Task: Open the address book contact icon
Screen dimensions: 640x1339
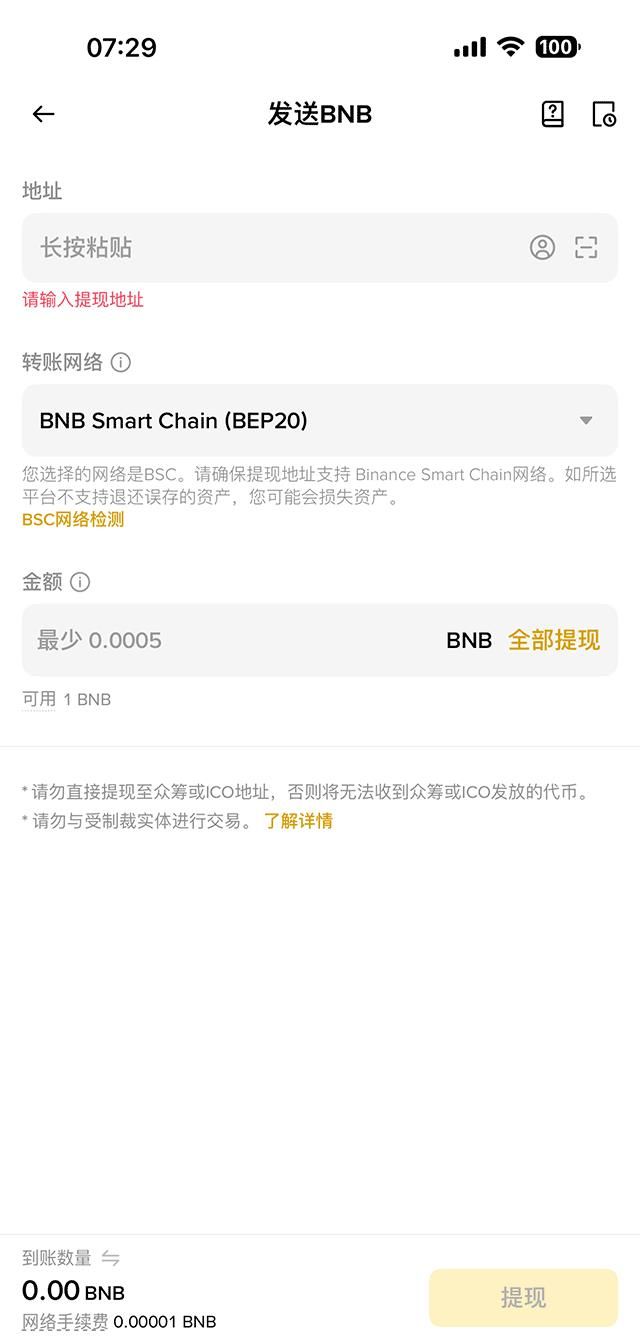Action: click(542, 248)
